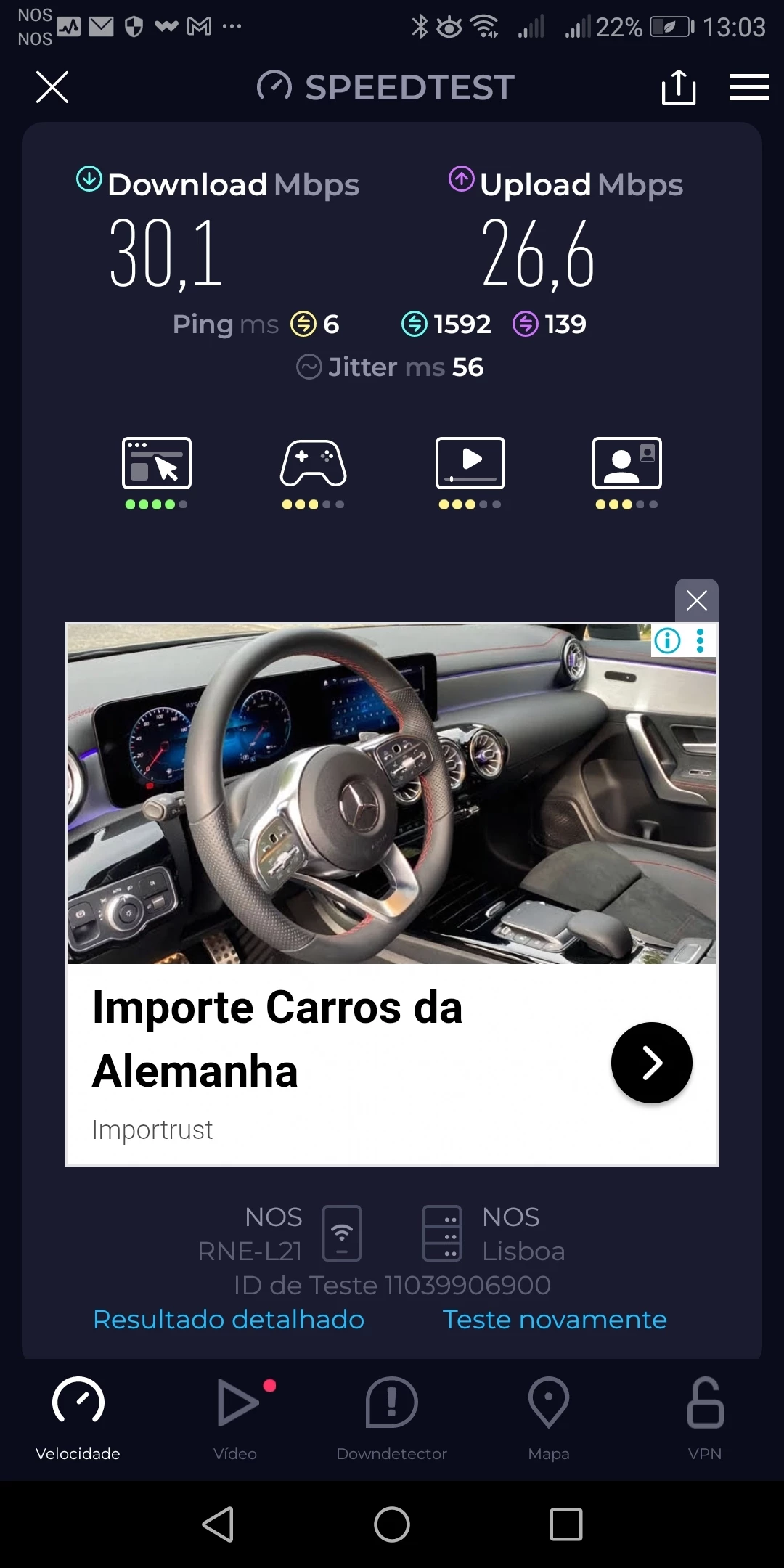The width and height of the screenshot is (784, 1568).
Task: Go to the Mapa tab
Action: coord(549,1417)
